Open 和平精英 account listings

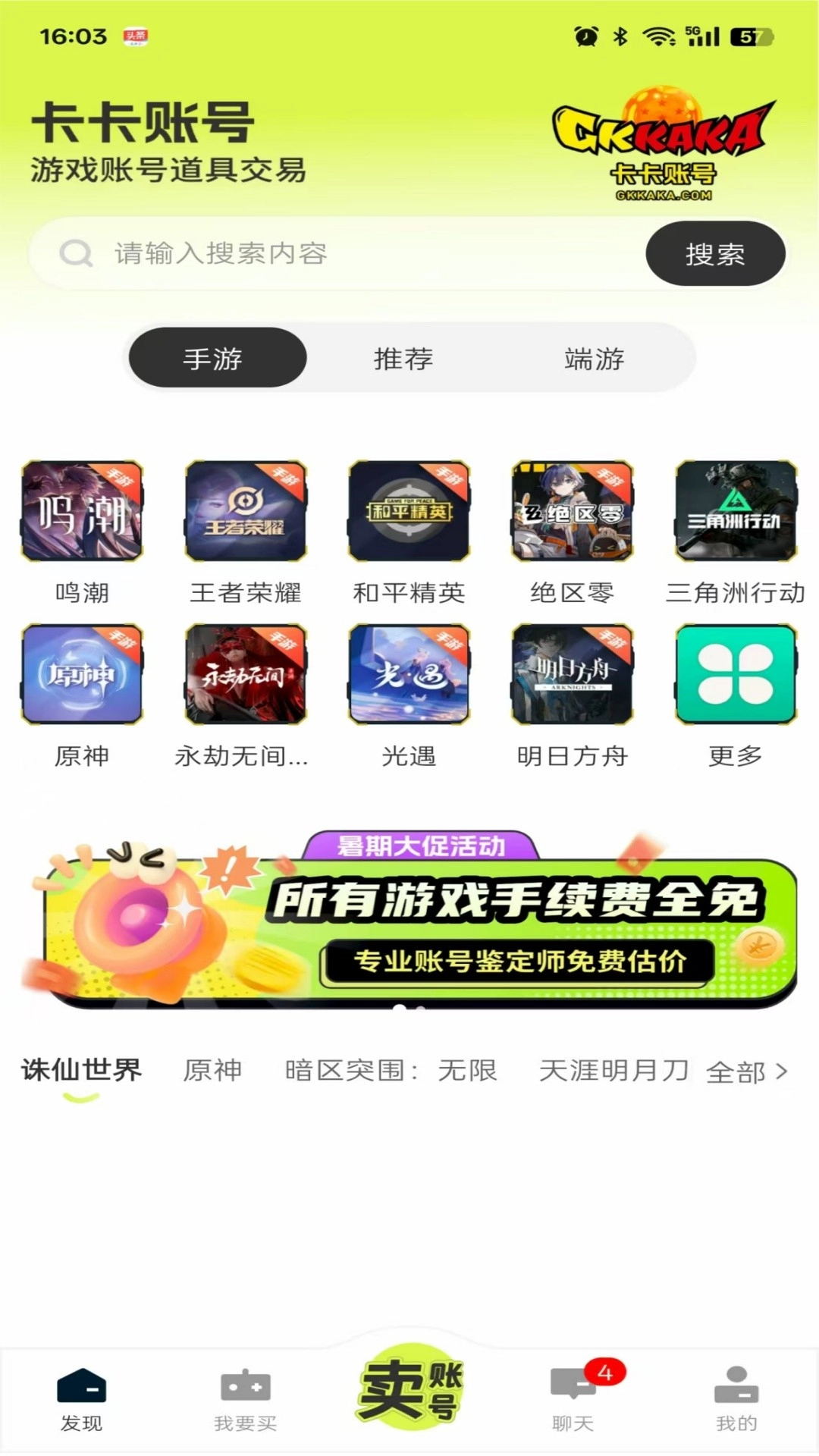tap(408, 512)
